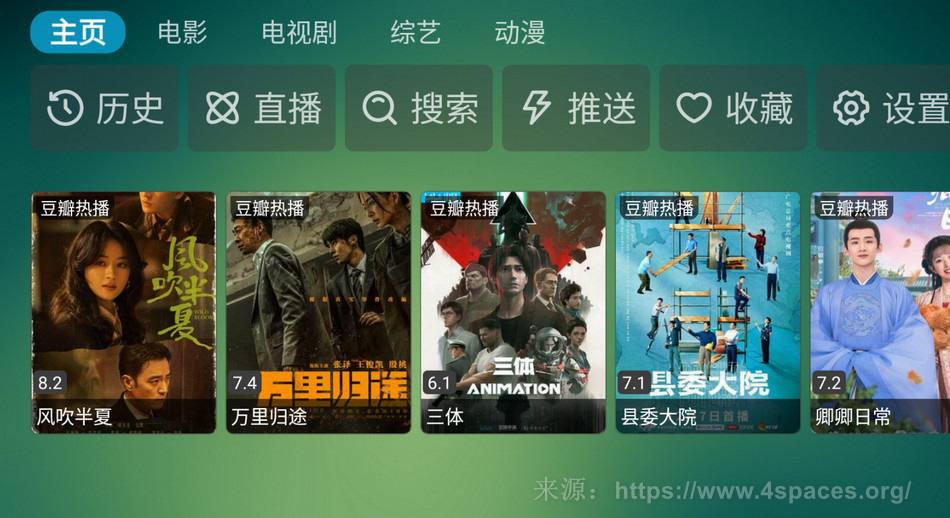Switch to the 电影 tab
The height and width of the screenshot is (518, 950).
click(182, 32)
